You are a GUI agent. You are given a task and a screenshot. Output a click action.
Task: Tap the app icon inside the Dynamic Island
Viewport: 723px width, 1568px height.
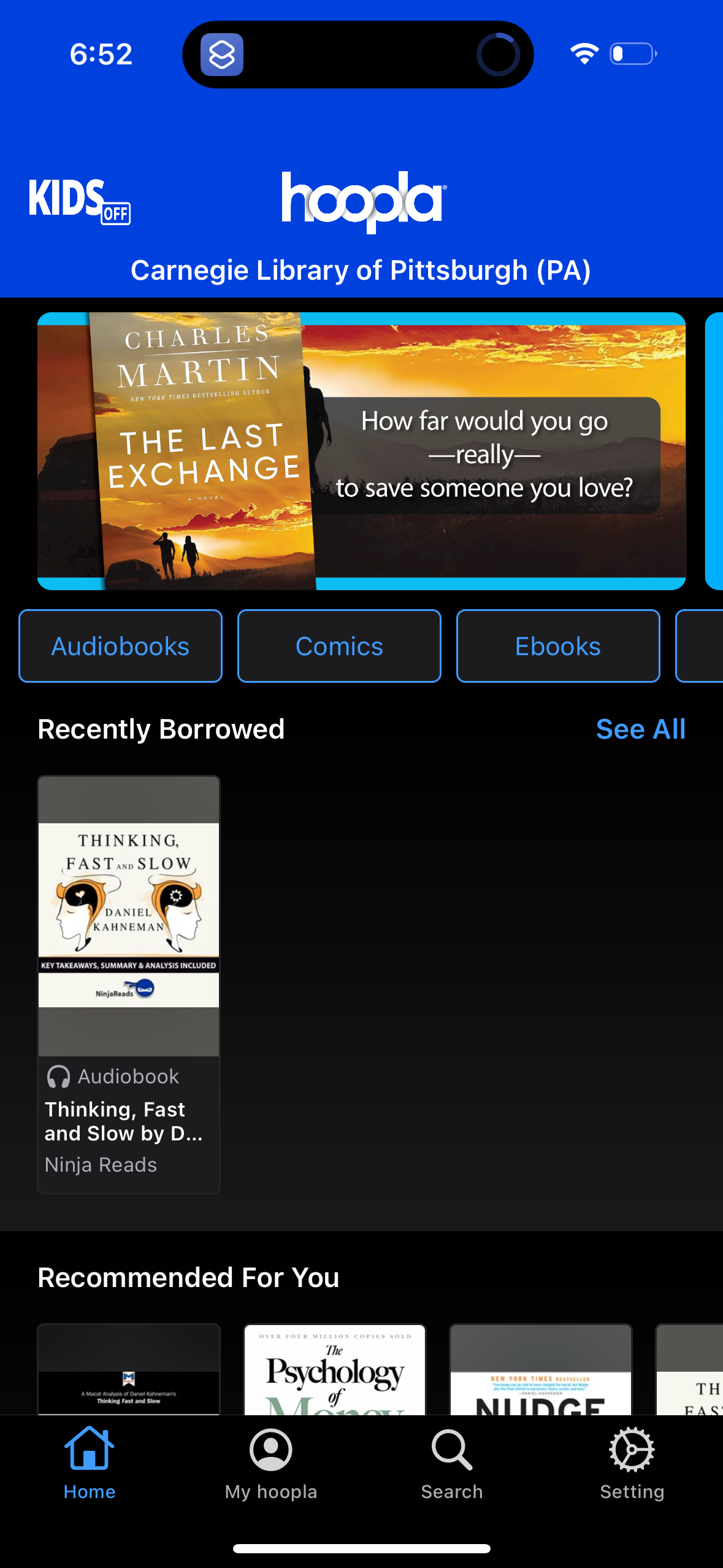[222, 54]
